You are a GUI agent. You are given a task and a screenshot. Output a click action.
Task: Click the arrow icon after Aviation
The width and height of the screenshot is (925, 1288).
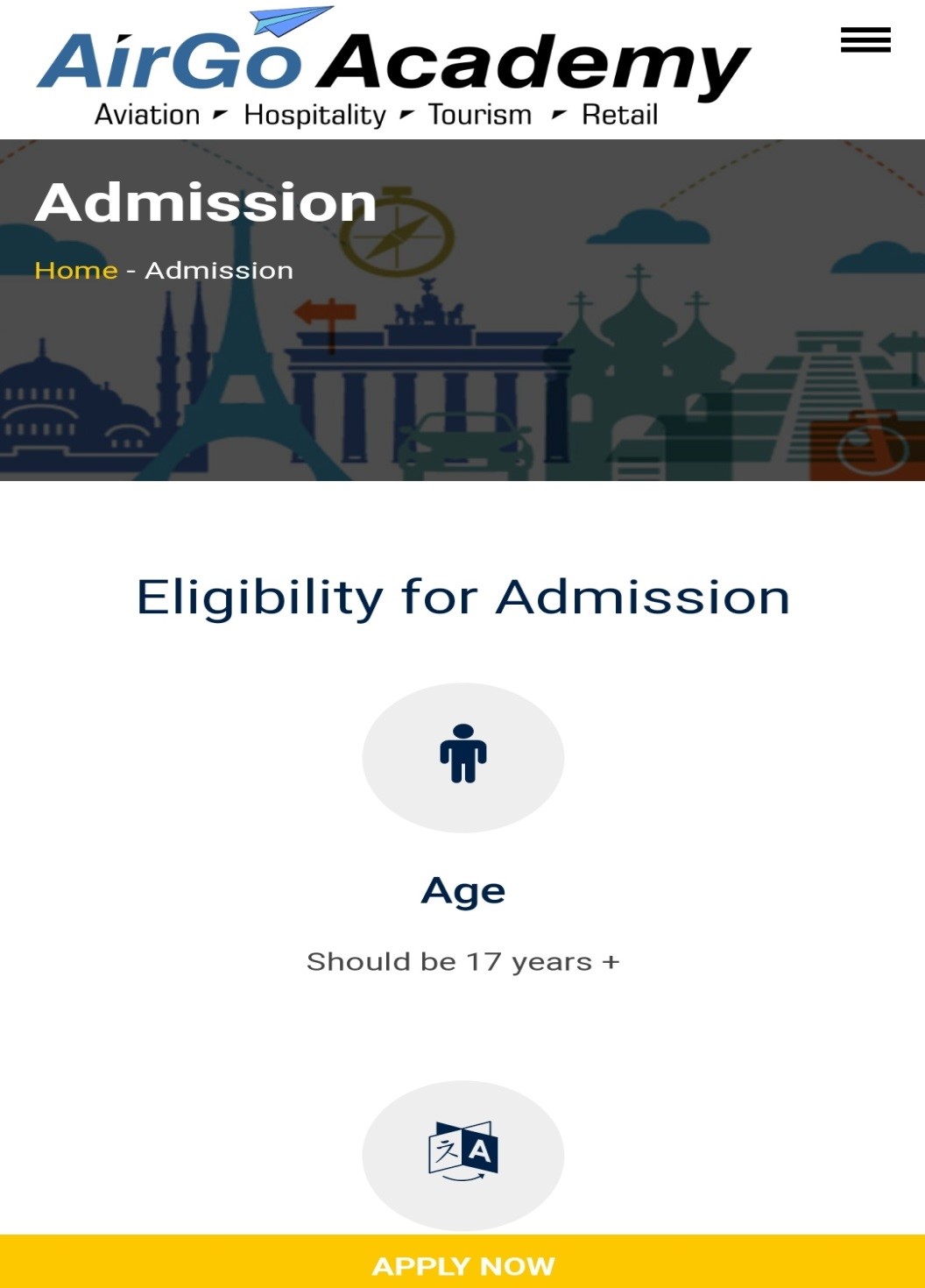(x=219, y=113)
